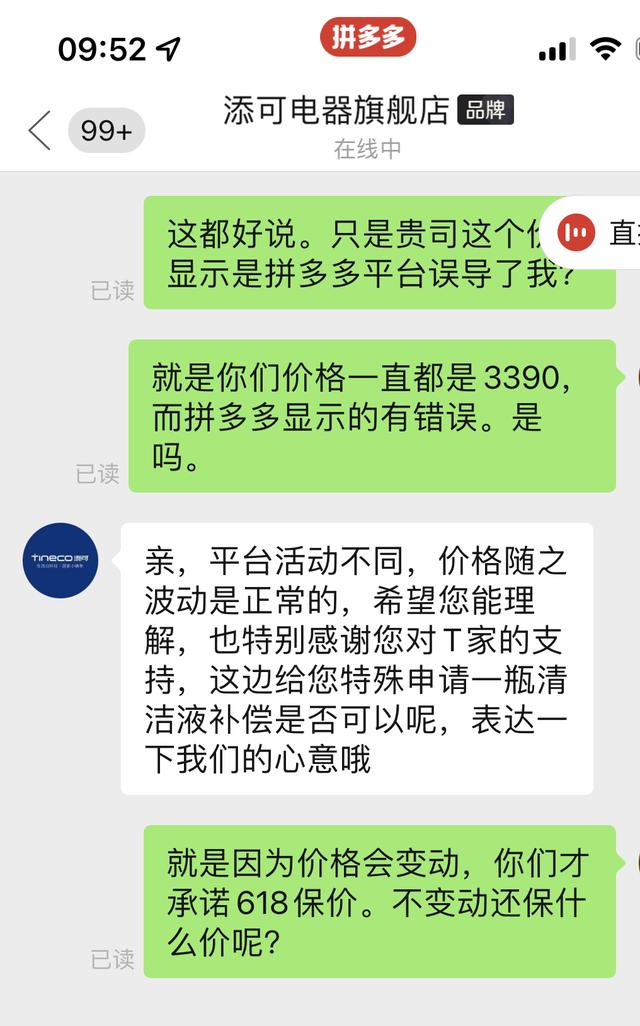Viewport: 640px width, 1026px height.
Task: Open the 99+ unread messages badge
Action: pyautogui.click(x=106, y=131)
